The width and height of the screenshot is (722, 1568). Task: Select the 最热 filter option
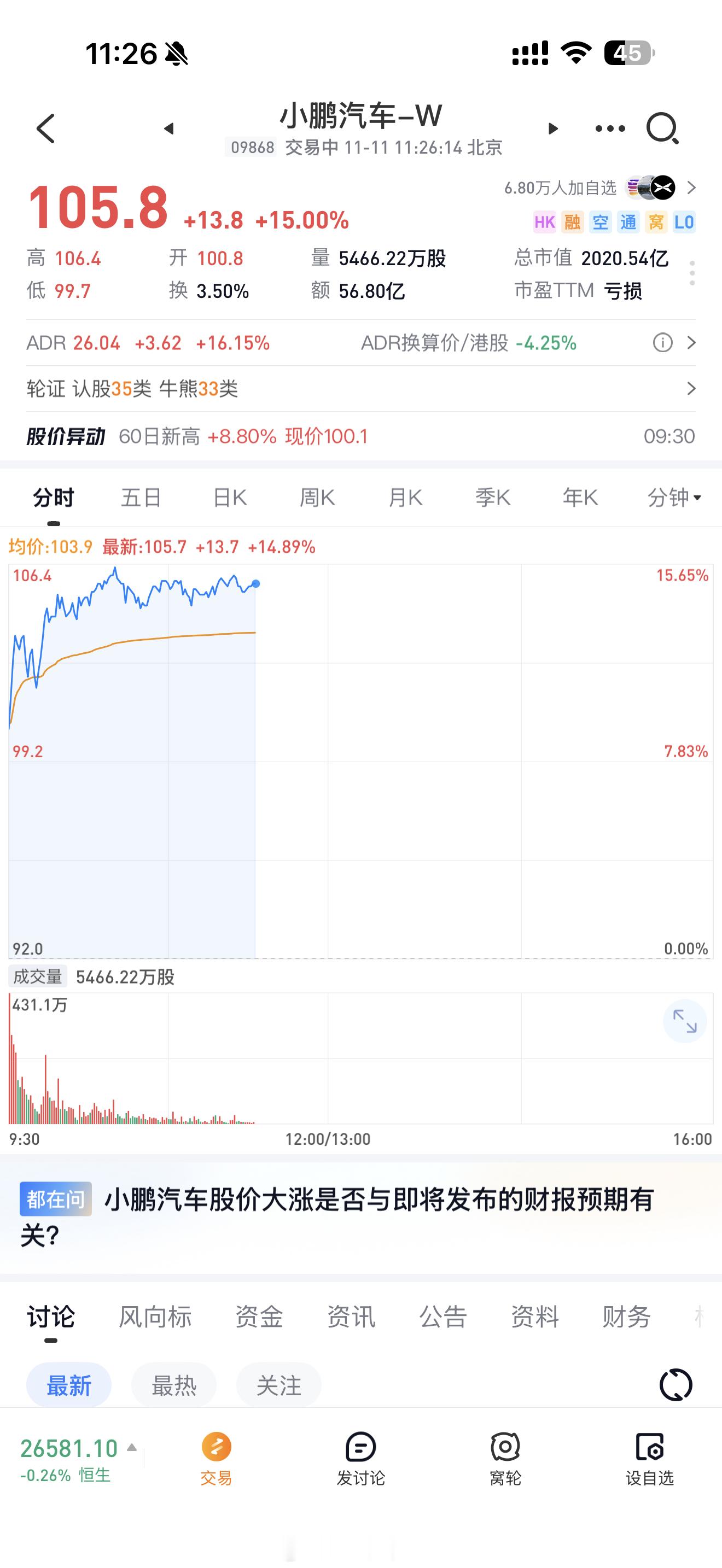173,1385
